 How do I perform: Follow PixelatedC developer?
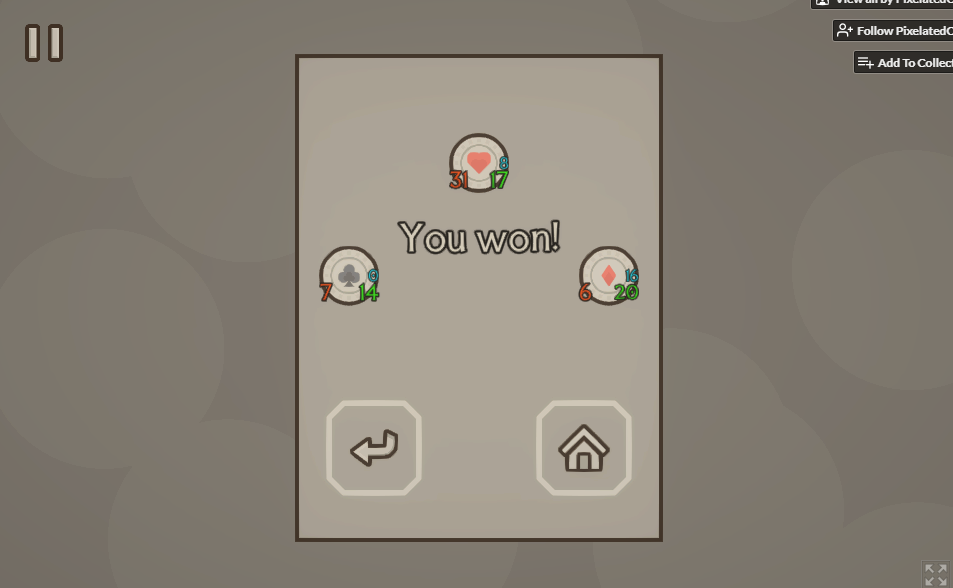coord(893,31)
